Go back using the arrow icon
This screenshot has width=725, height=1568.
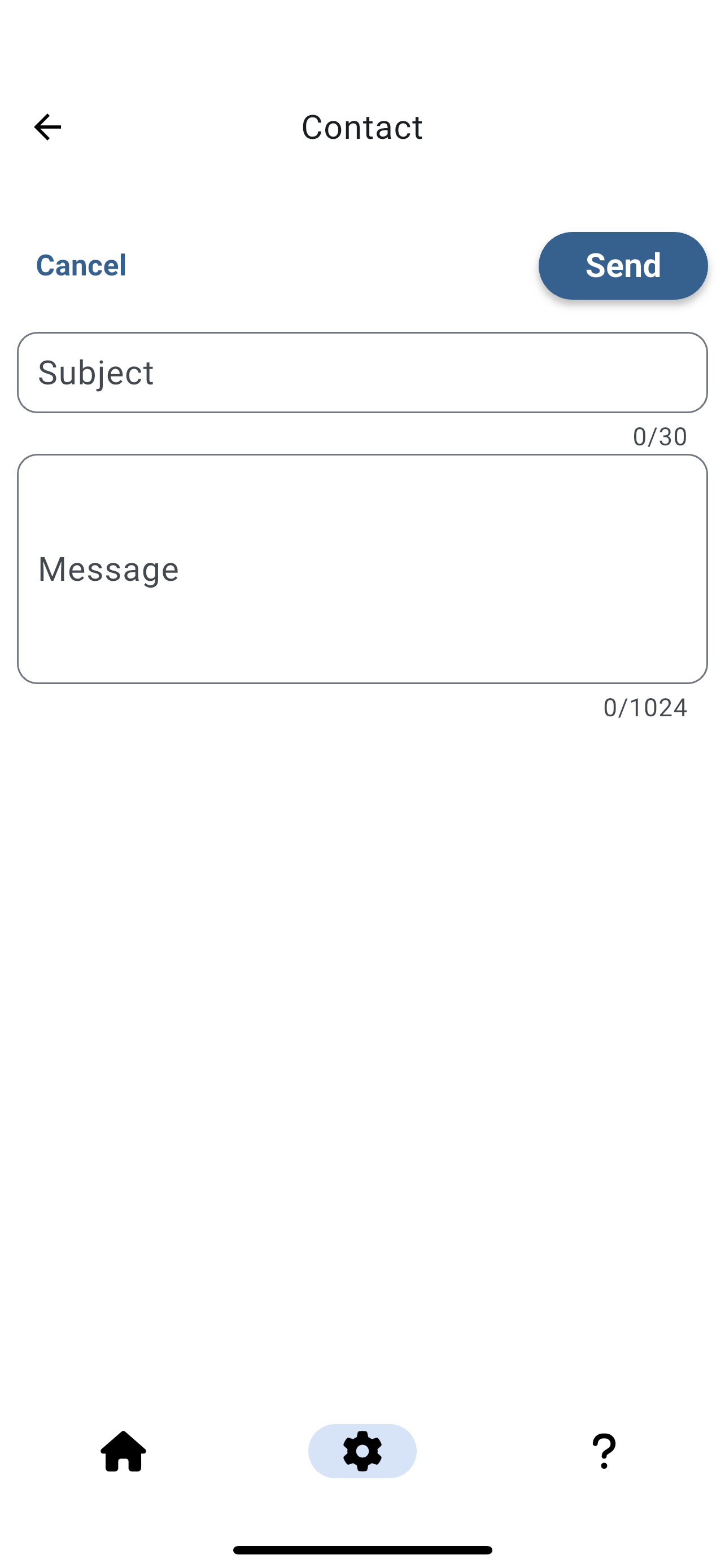47,126
